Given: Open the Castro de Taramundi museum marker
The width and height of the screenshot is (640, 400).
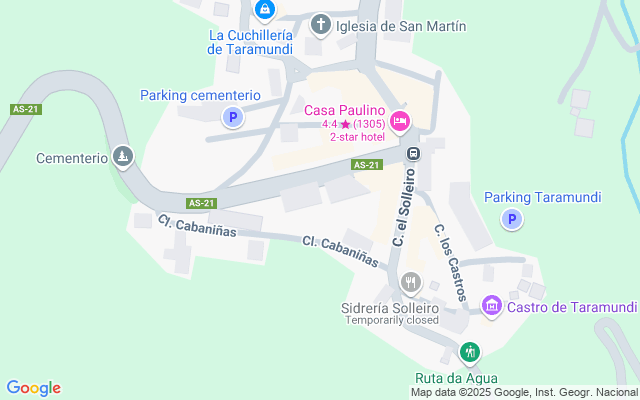Looking at the screenshot, I should point(491,305).
